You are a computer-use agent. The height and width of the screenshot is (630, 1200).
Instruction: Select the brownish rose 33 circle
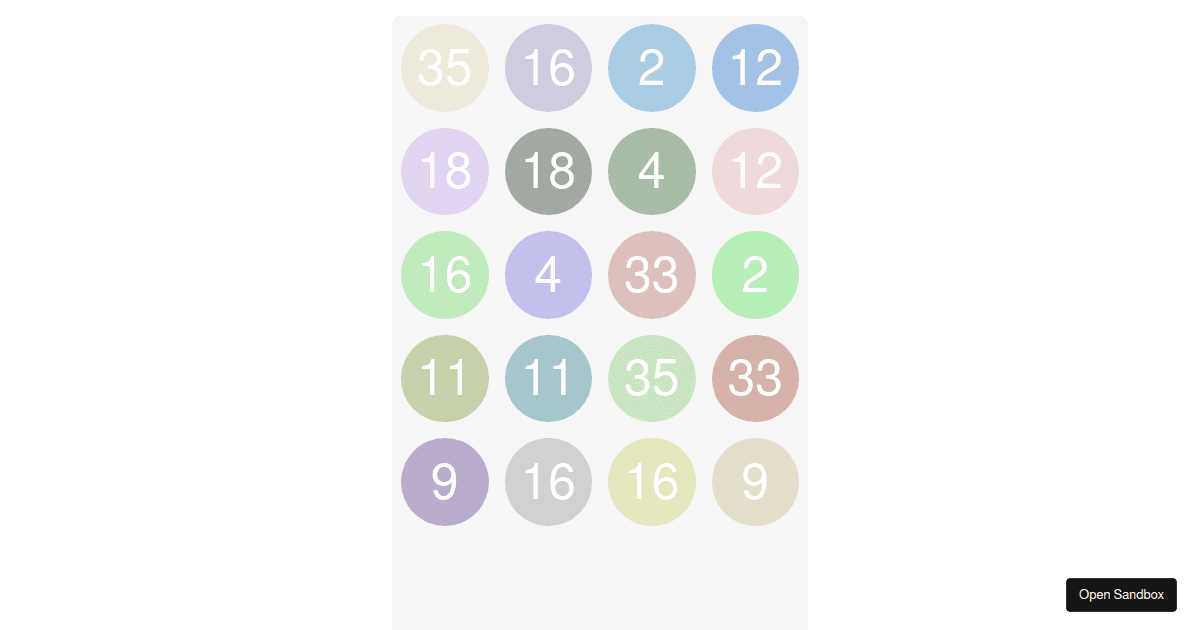tap(755, 378)
